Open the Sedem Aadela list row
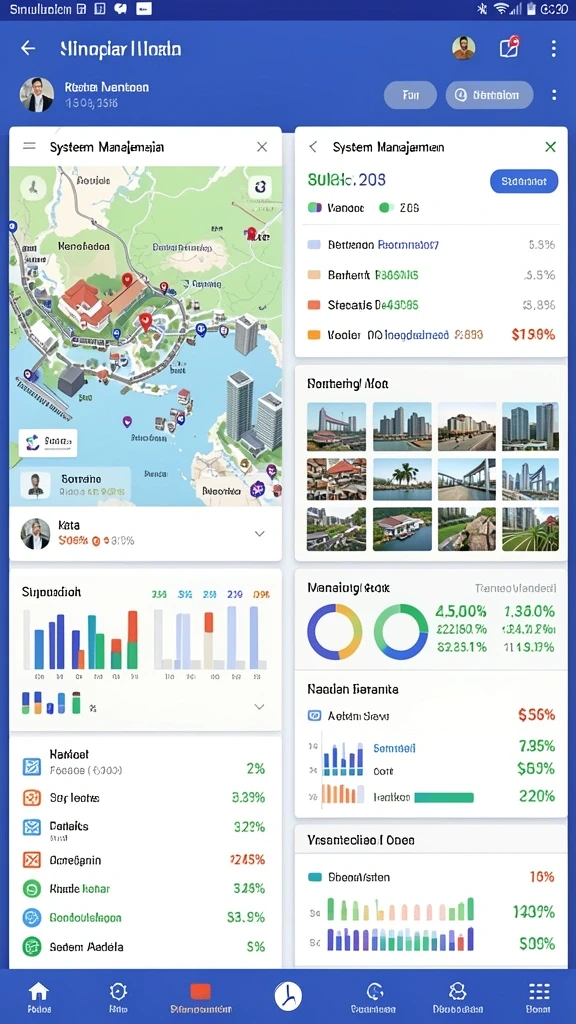576x1024 pixels. point(145,946)
